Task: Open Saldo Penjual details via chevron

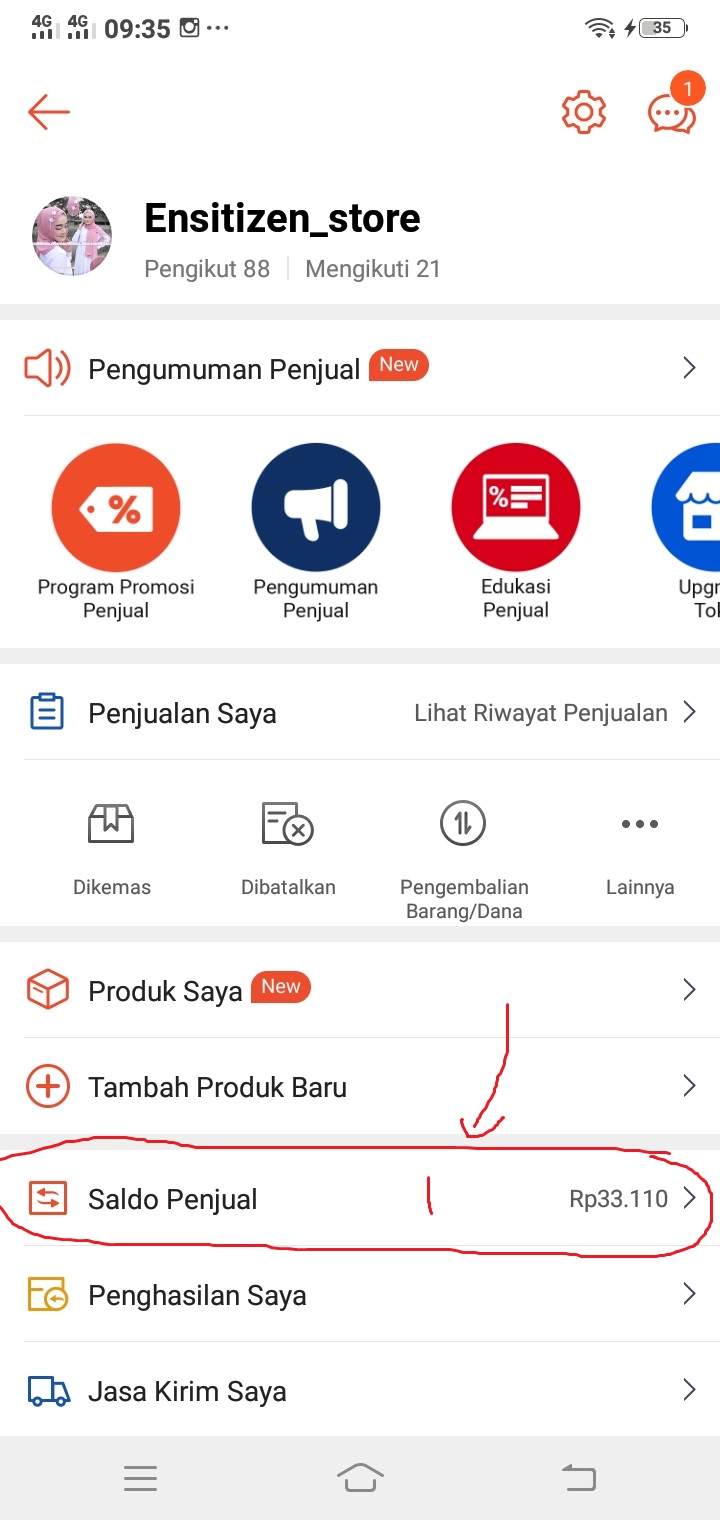Action: (x=692, y=1198)
